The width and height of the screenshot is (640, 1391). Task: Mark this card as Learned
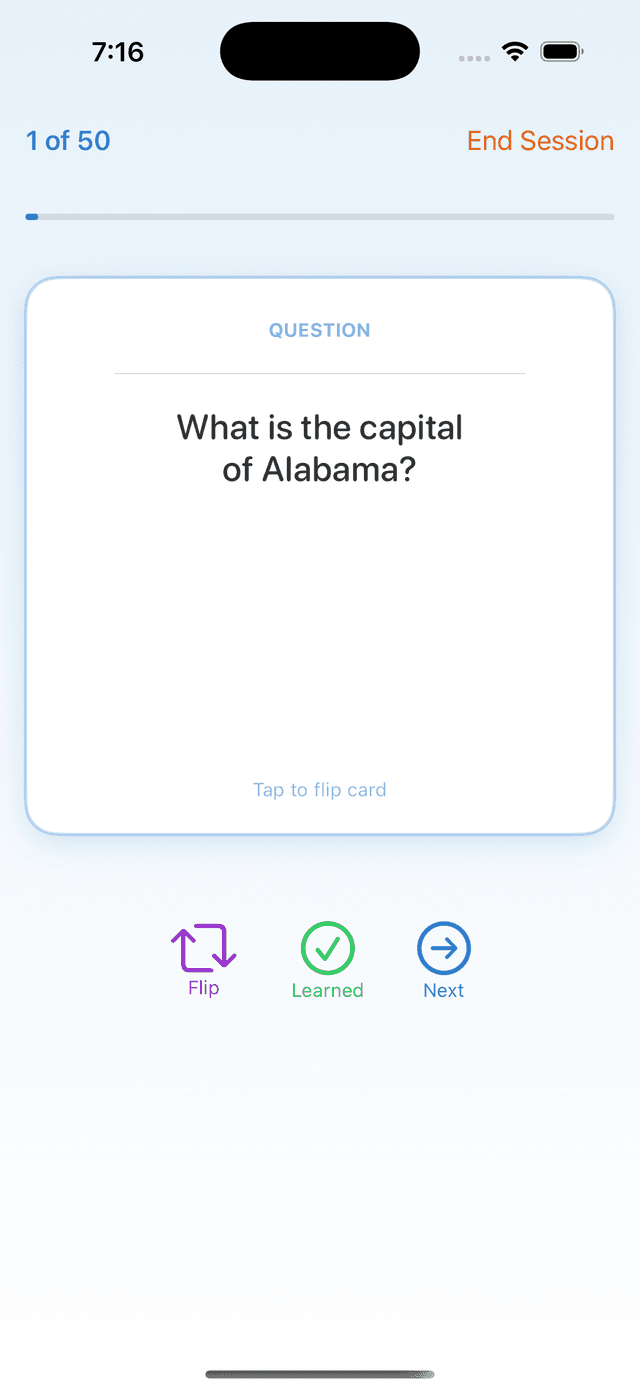(x=327, y=958)
